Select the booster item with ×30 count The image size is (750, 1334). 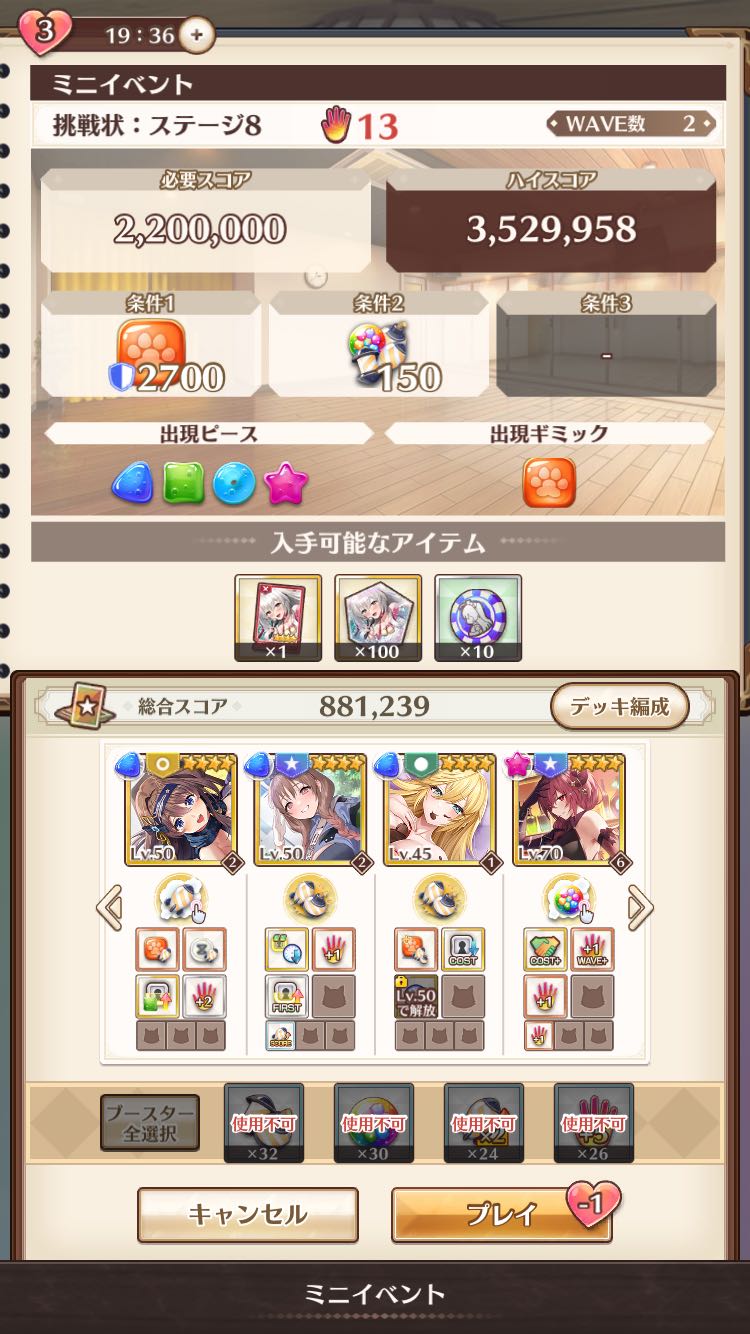[x=374, y=1123]
